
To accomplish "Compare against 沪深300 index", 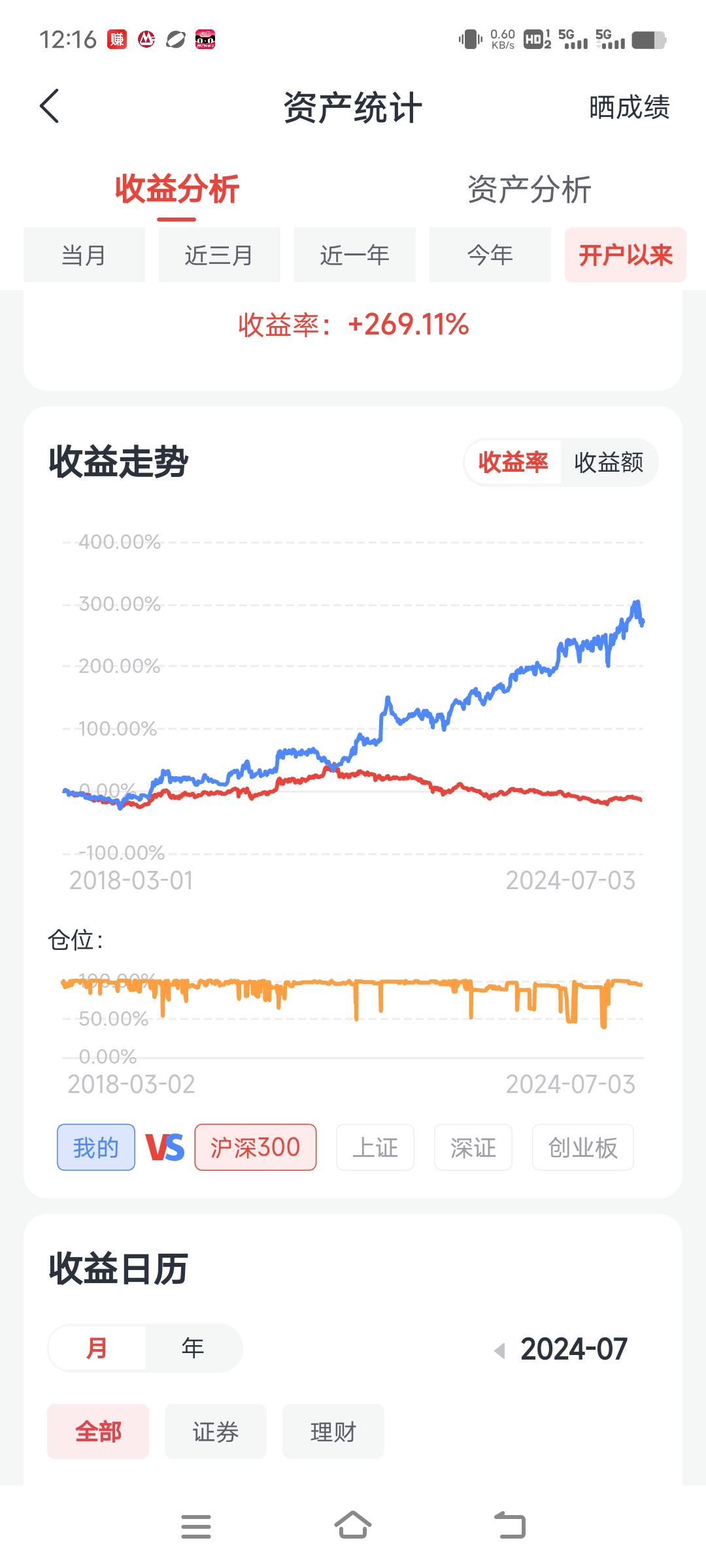I will [255, 1147].
